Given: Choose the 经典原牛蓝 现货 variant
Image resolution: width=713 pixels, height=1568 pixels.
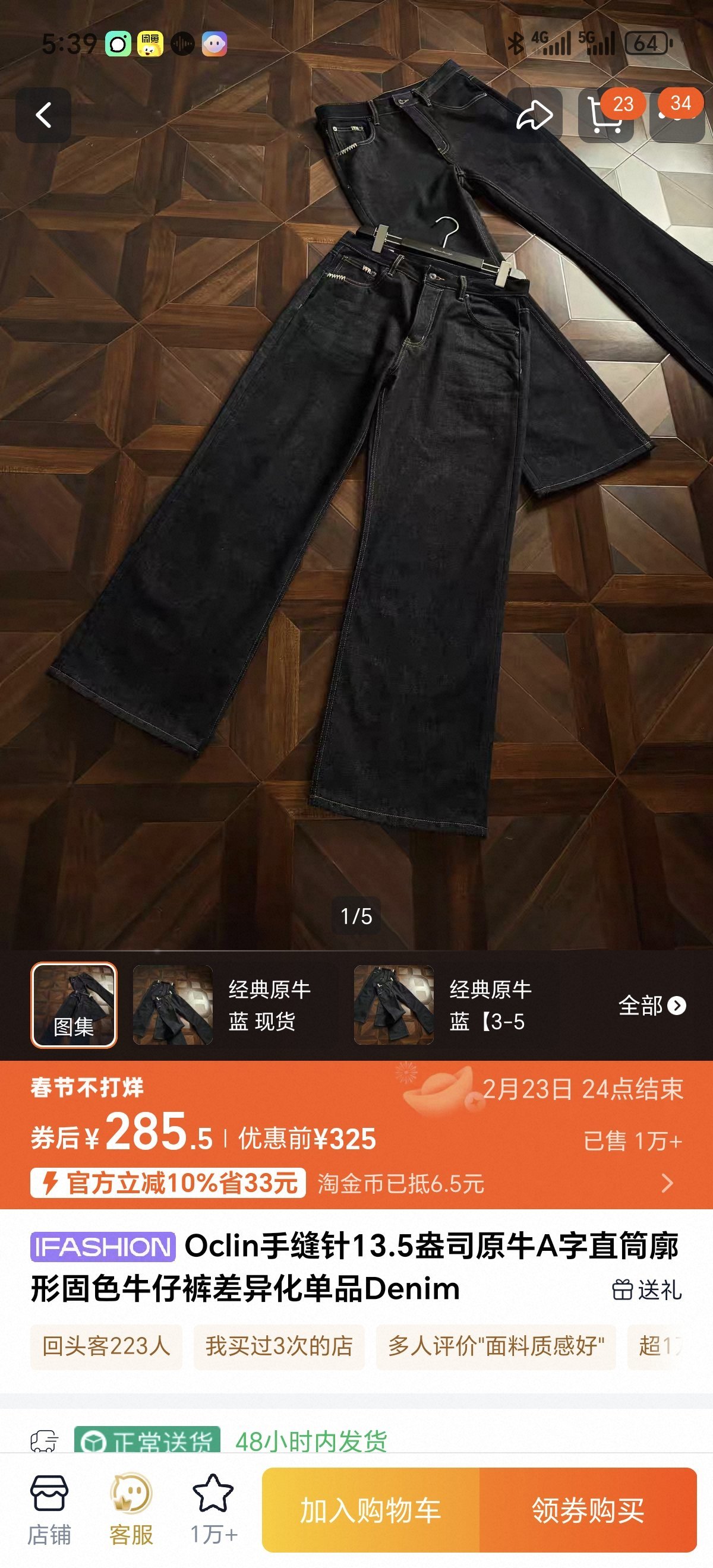Looking at the screenshot, I should click(222, 1005).
